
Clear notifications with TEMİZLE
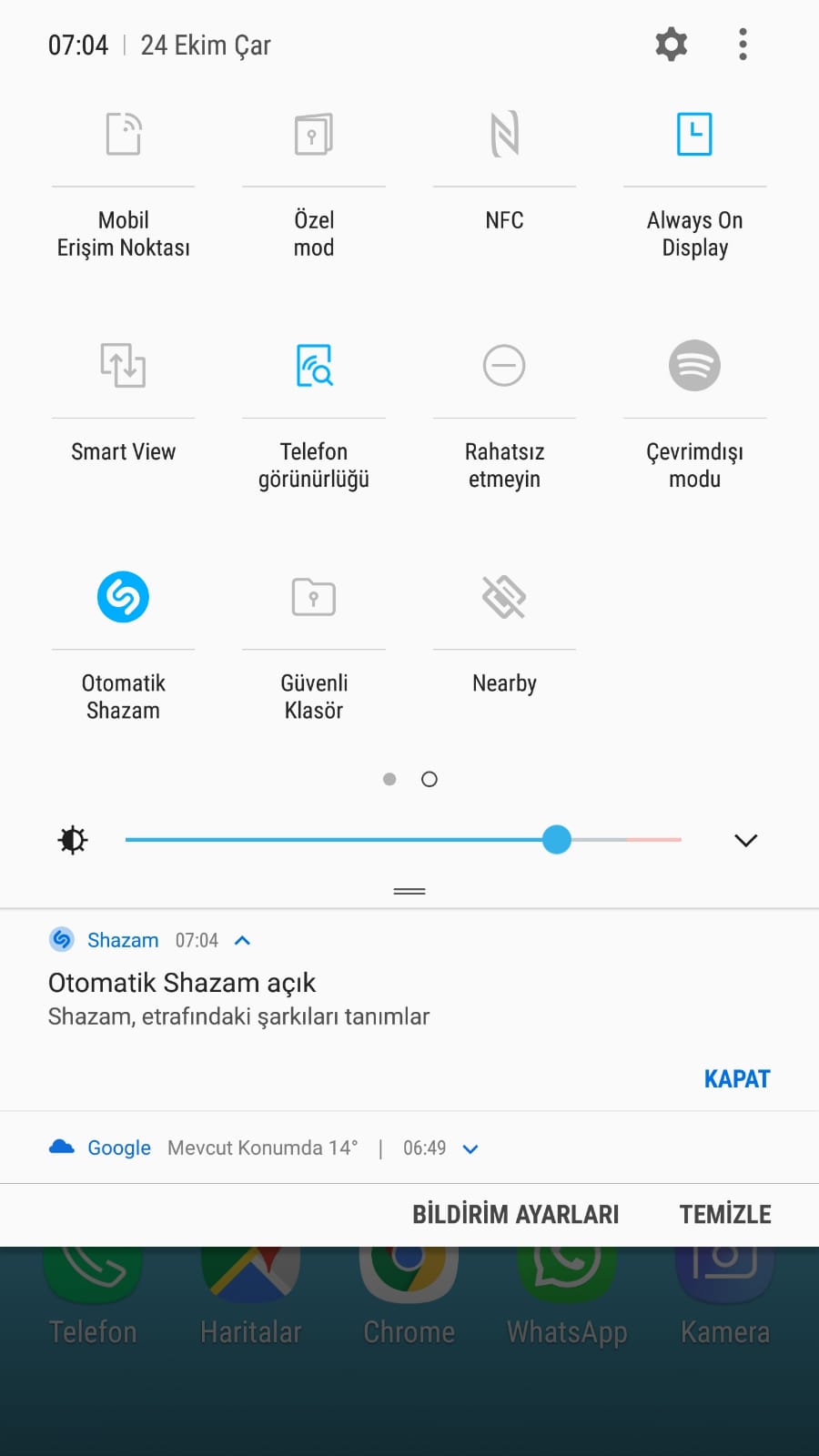[725, 1214]
